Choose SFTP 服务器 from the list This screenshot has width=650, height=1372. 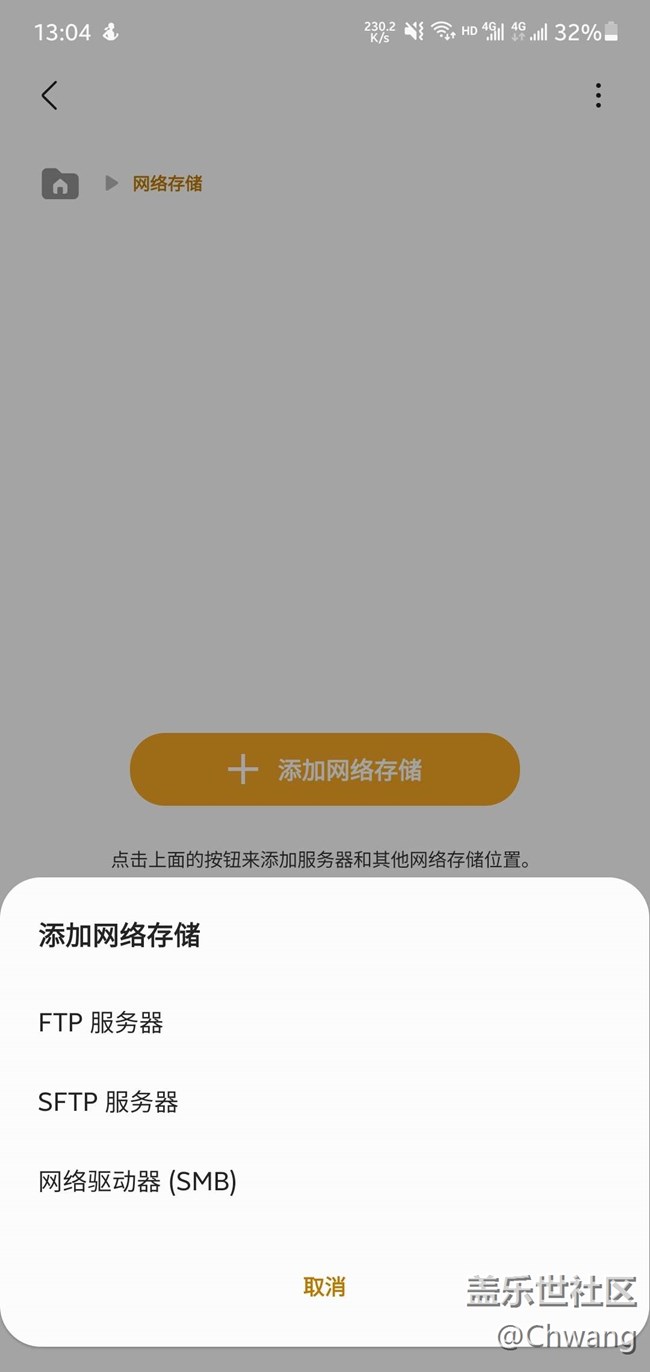324,1102
